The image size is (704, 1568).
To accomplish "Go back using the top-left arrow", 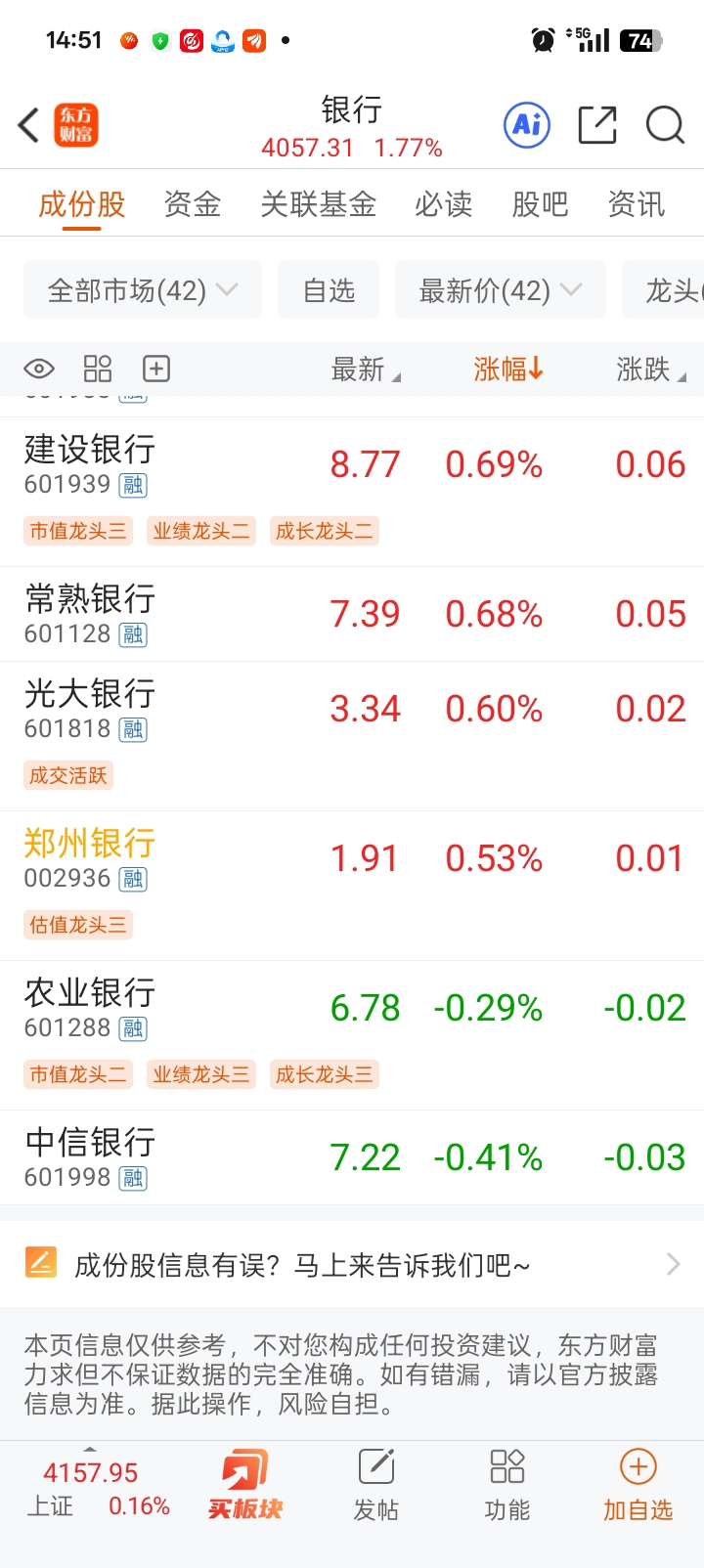I will 29,125.
